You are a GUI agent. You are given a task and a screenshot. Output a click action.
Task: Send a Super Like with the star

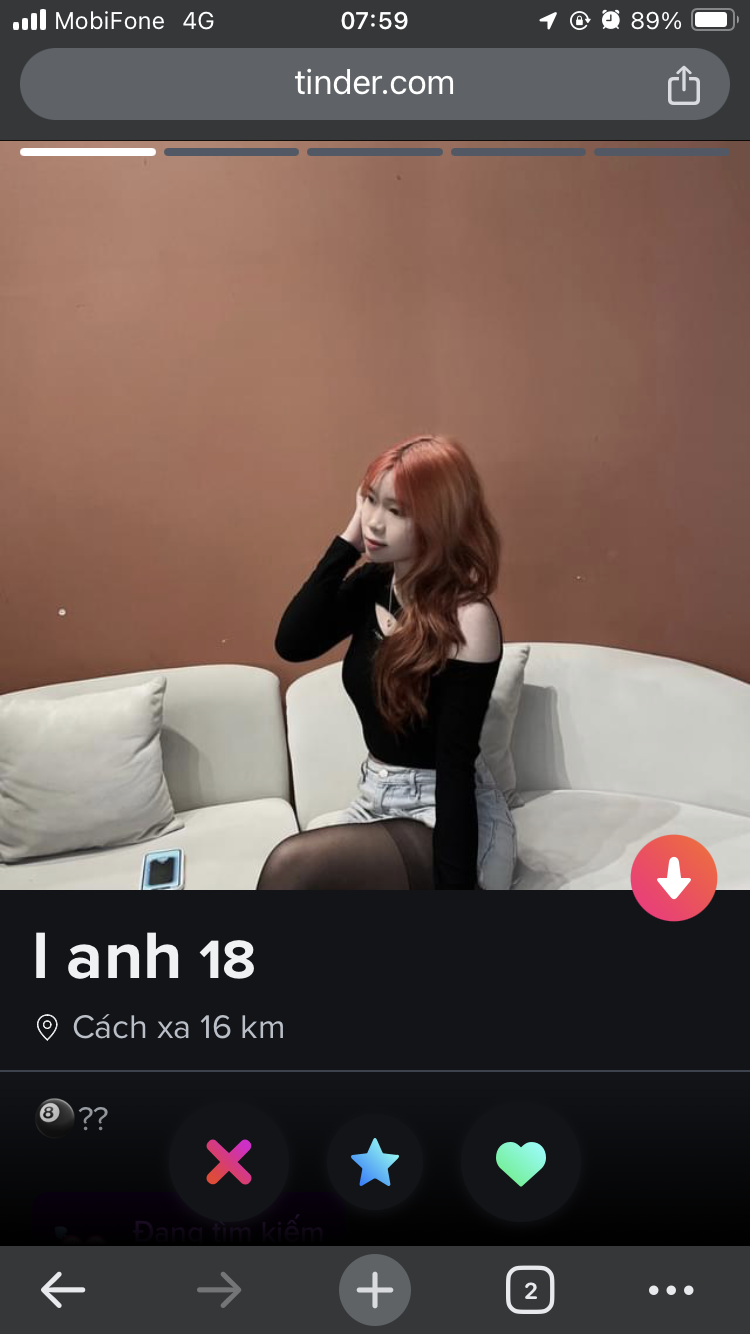375,1162
